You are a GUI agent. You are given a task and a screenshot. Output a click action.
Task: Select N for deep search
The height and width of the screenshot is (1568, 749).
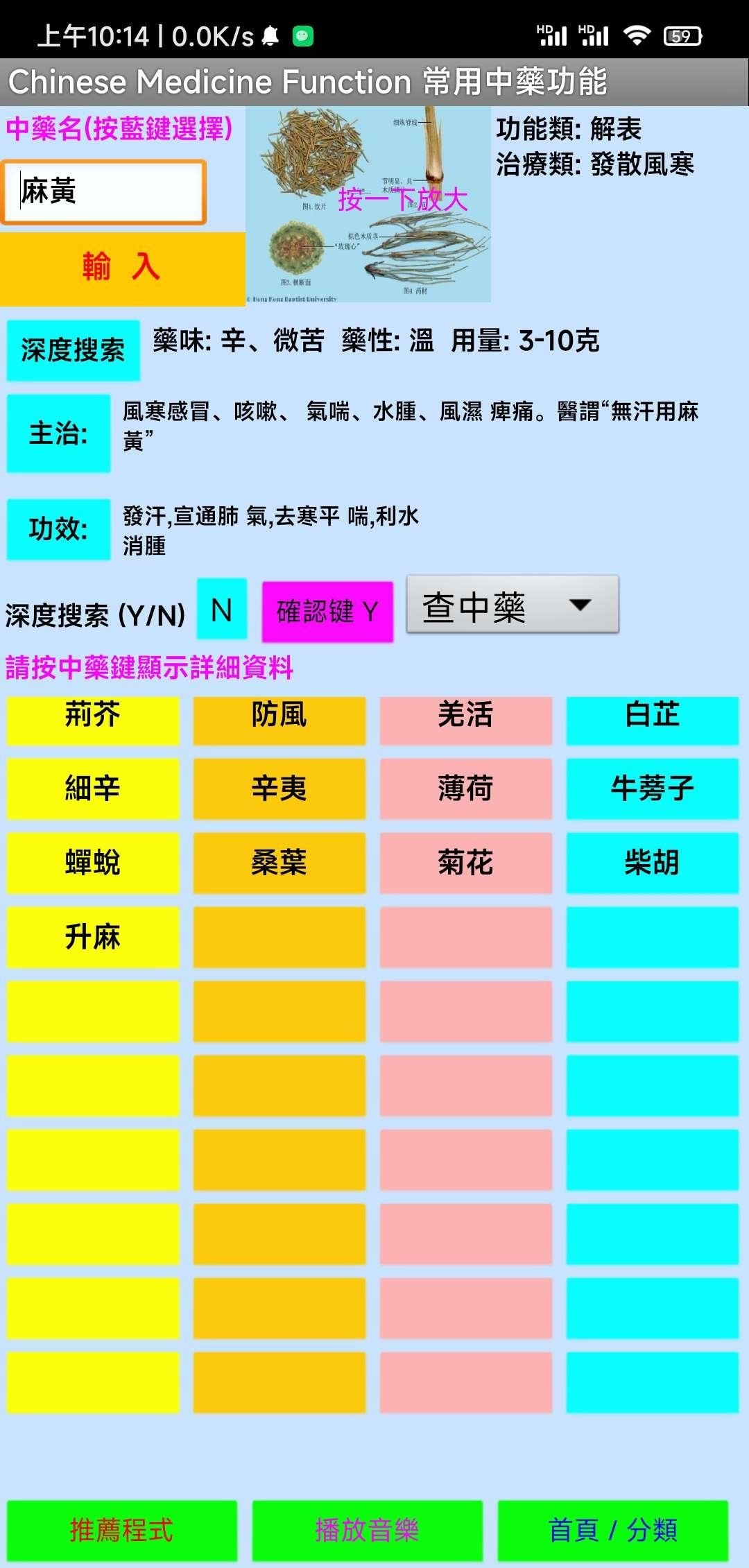222,610
